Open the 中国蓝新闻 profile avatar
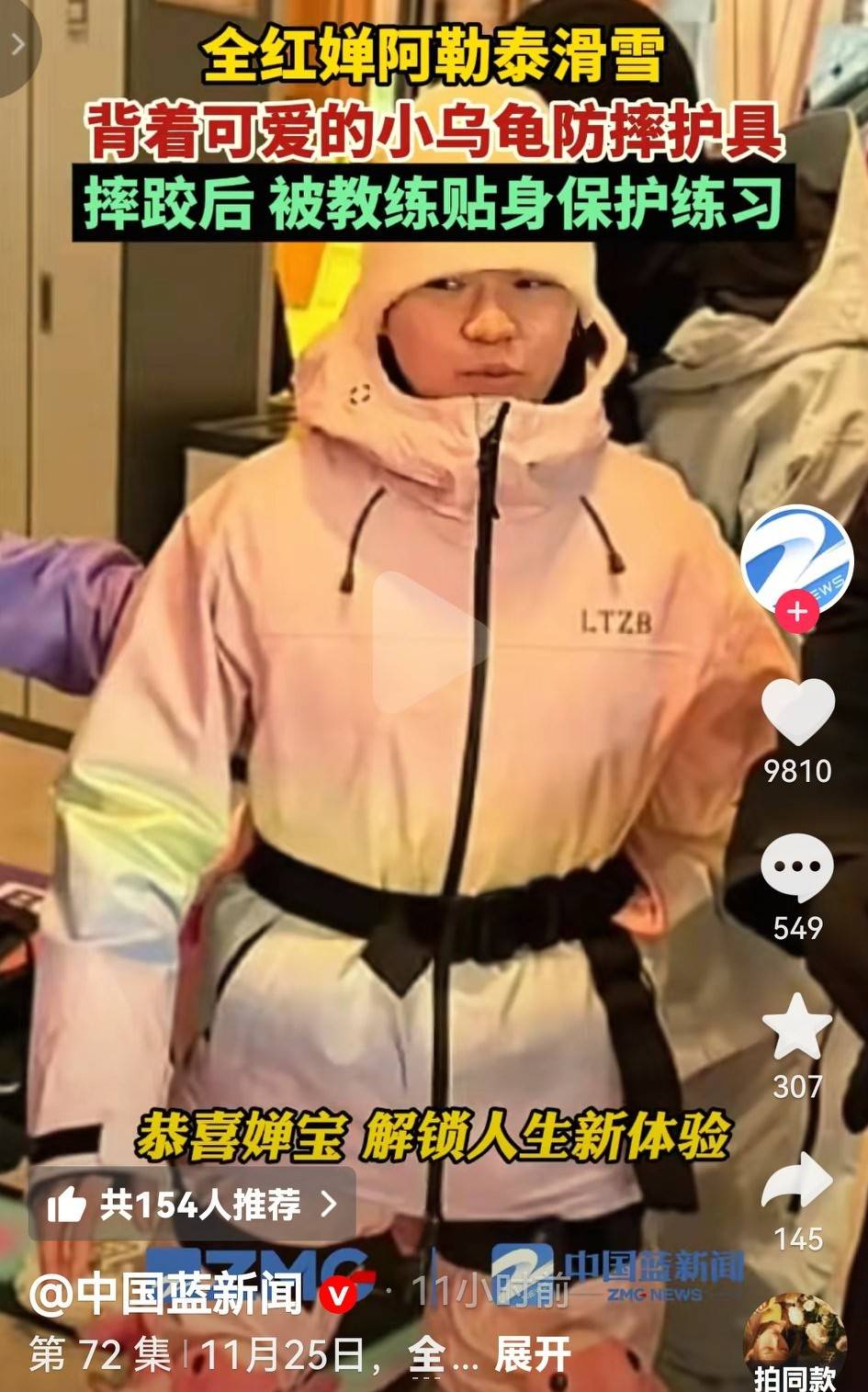Image resolution: width=868 pixels, height=1392 pixels. (795, 556)
